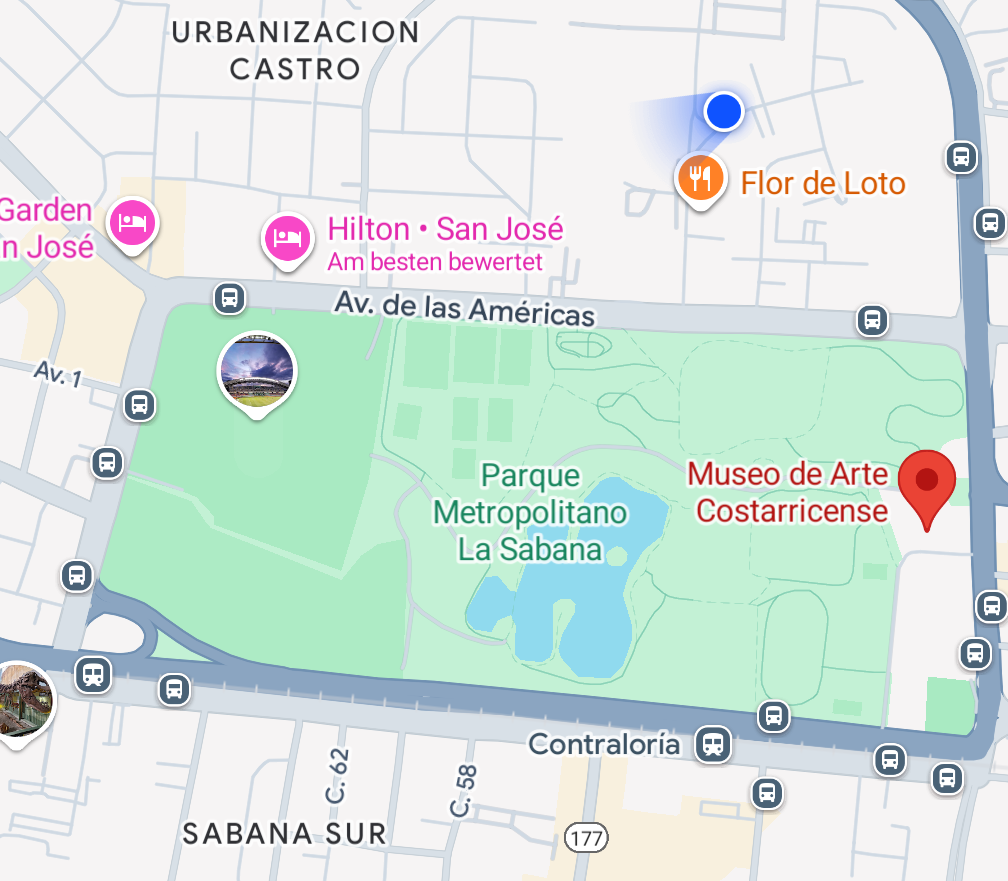Viewport: 1008px width, 881px height.
Task: Open the Parque Metropolitano La Sabana label
Action: tap(530, 512)
